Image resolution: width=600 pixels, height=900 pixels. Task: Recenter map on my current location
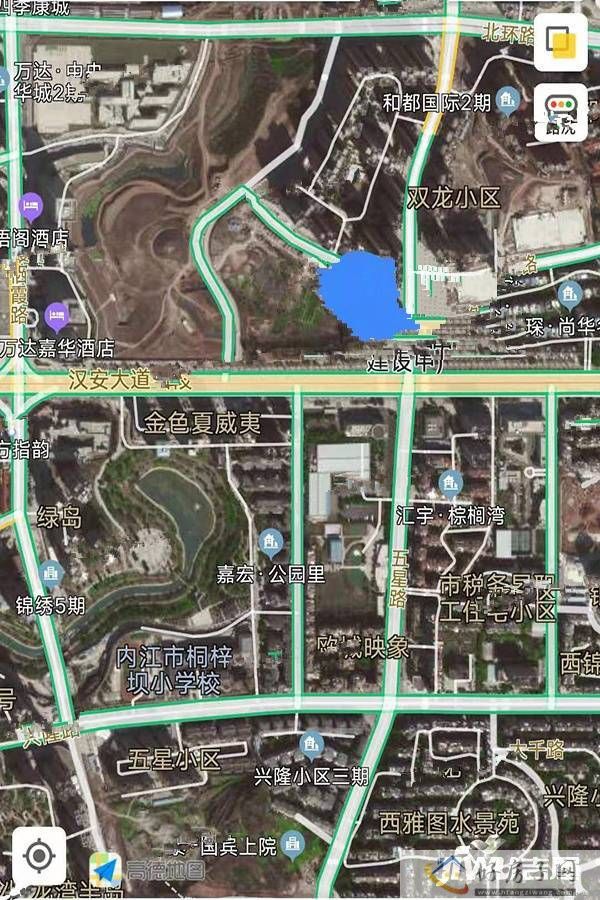coord(39,856)
